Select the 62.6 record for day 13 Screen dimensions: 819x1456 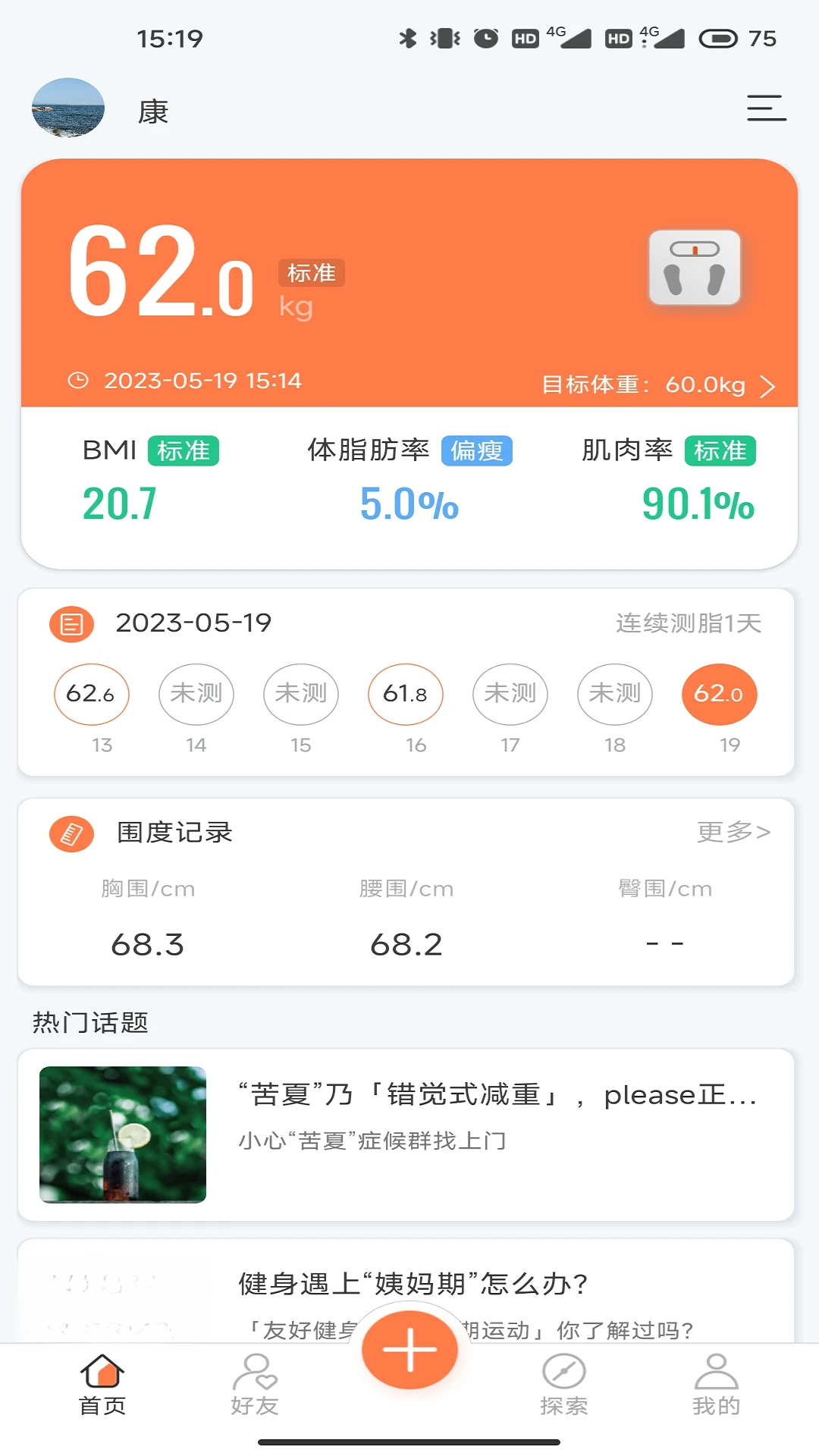(92, 693)
